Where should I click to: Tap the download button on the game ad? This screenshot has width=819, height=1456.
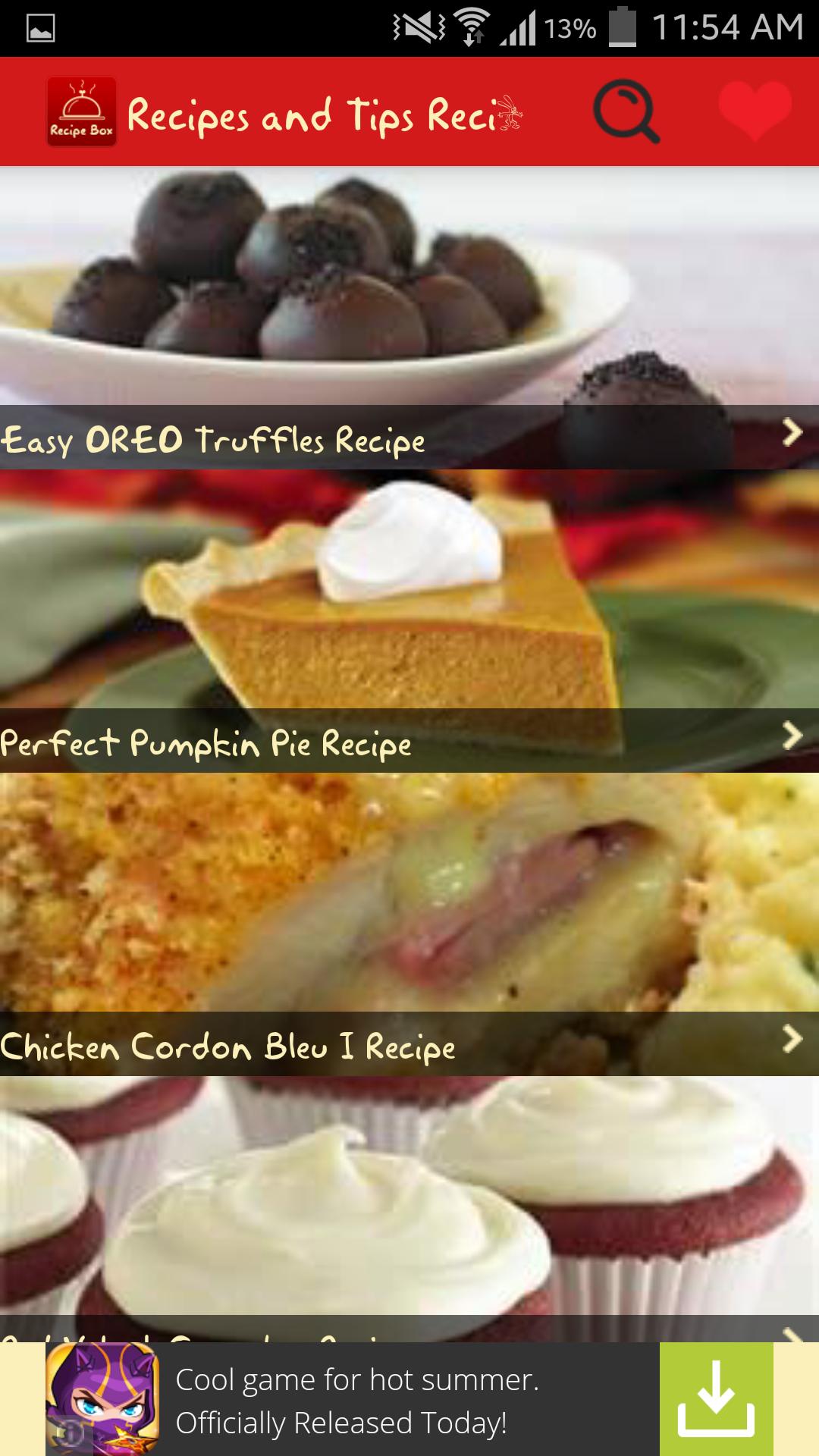click(x=715, y=1400)
